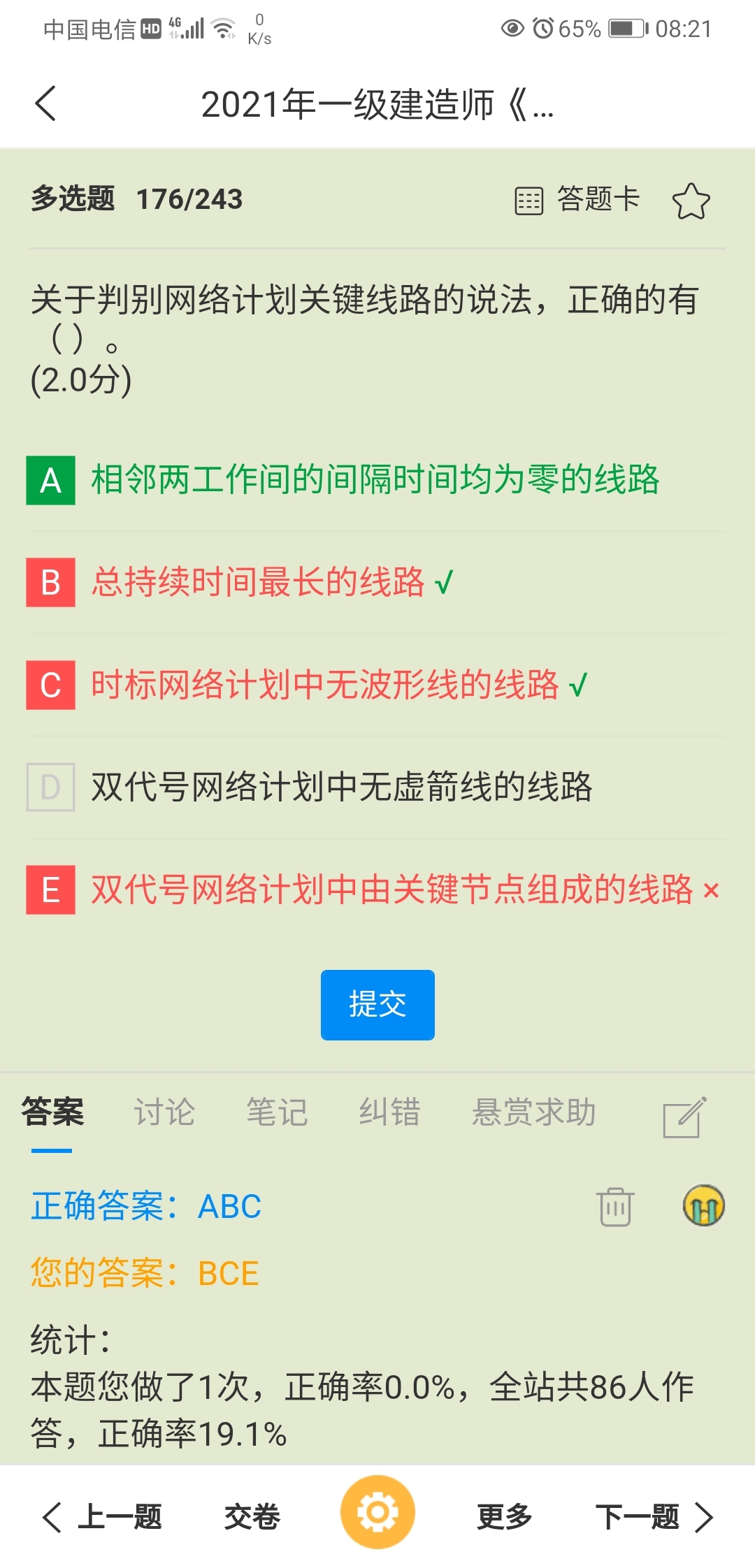Viewport: 755px width, 1568px height.
Task: Tap the edit note pencil icon
Action: pos(684,1117)
